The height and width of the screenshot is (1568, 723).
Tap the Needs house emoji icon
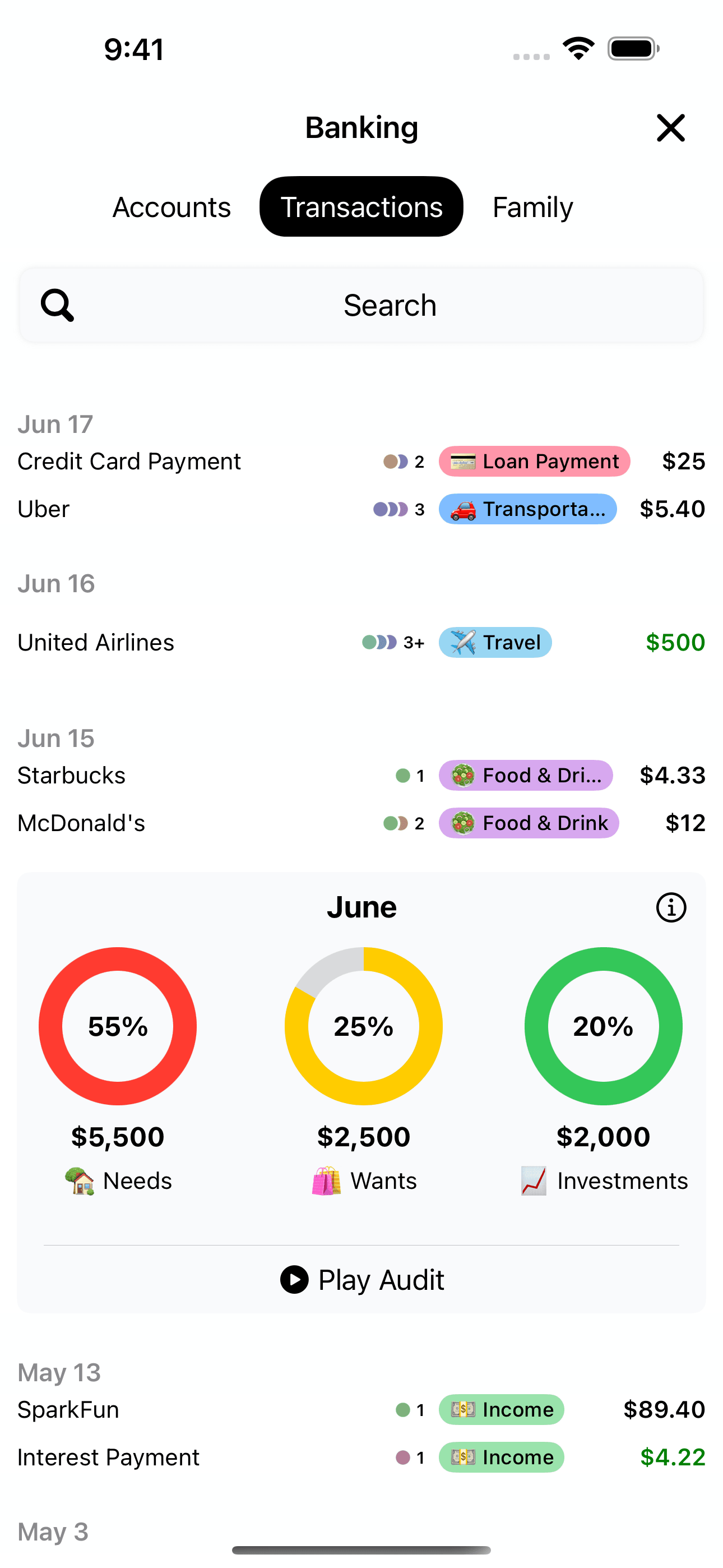80,1180
